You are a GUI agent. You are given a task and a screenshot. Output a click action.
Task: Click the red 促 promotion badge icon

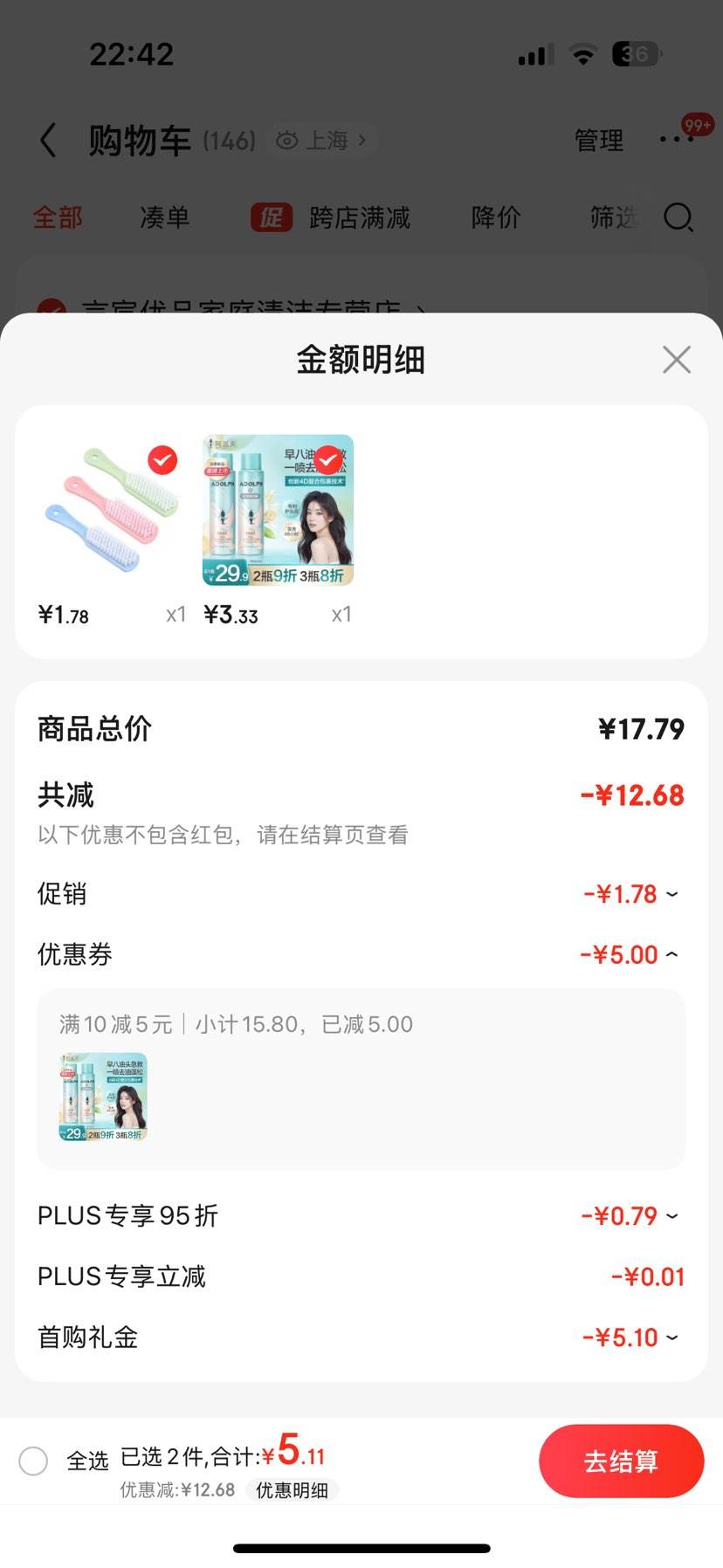pyautogui.click(x=272, y=218)
